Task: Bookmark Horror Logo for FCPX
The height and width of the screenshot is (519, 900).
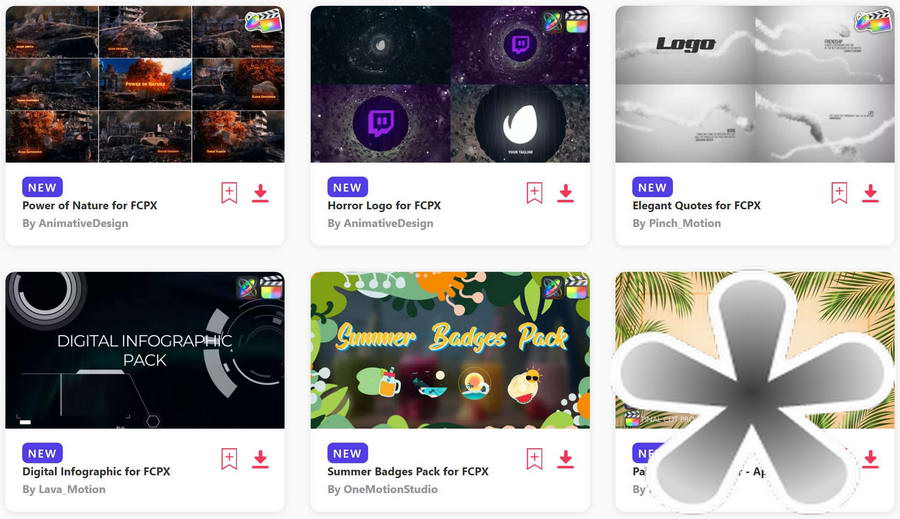Action: point(534,193)
